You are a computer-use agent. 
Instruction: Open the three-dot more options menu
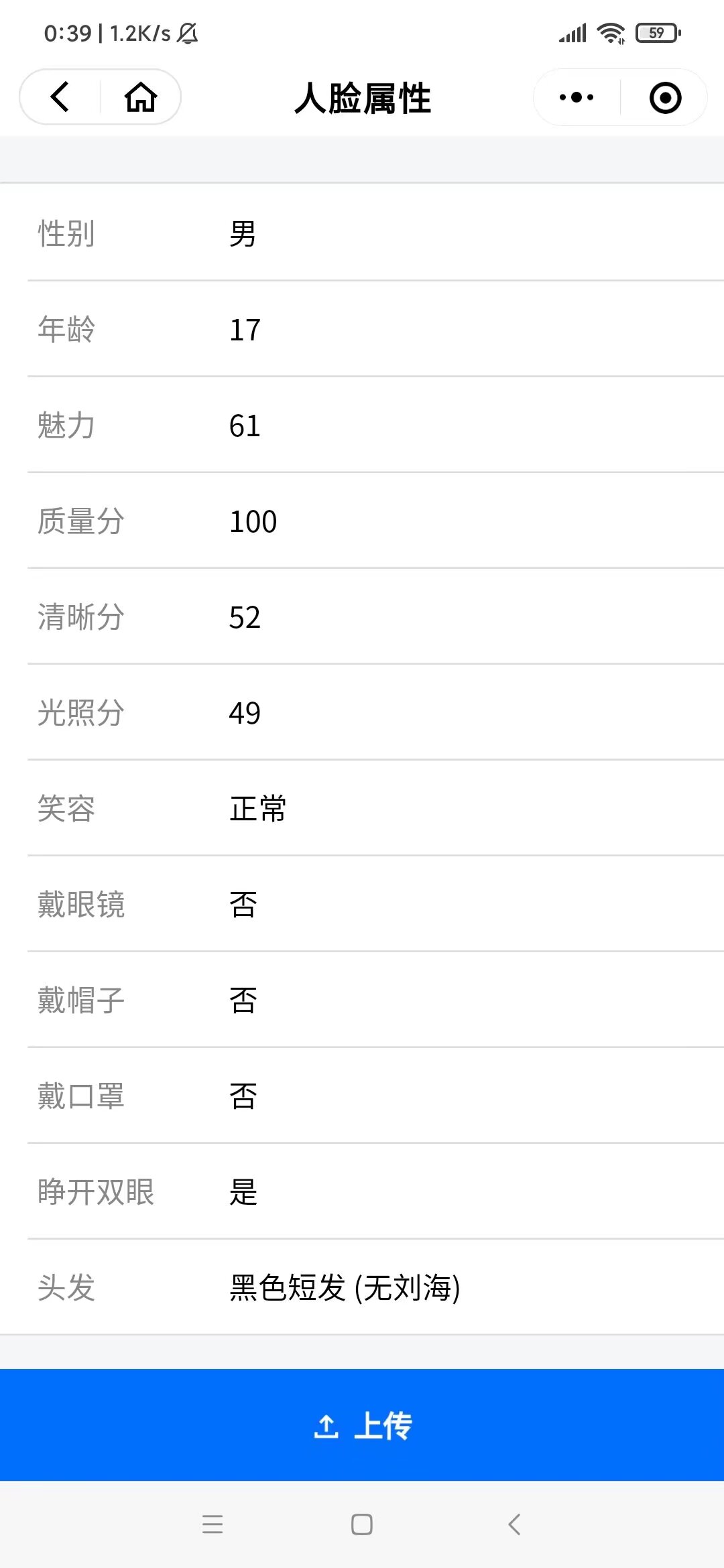tap(577, 98)
